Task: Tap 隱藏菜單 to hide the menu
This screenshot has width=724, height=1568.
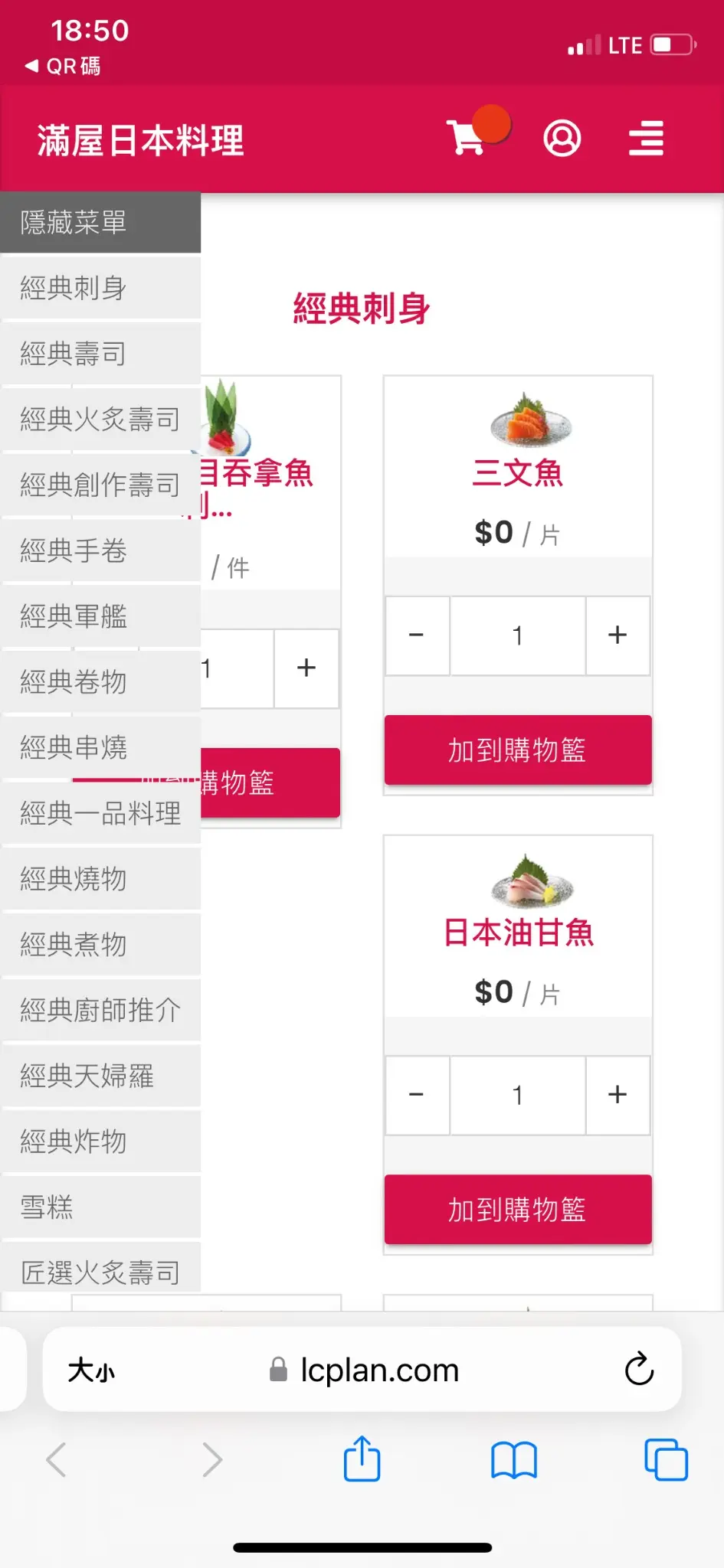Action: click(100, 223)
